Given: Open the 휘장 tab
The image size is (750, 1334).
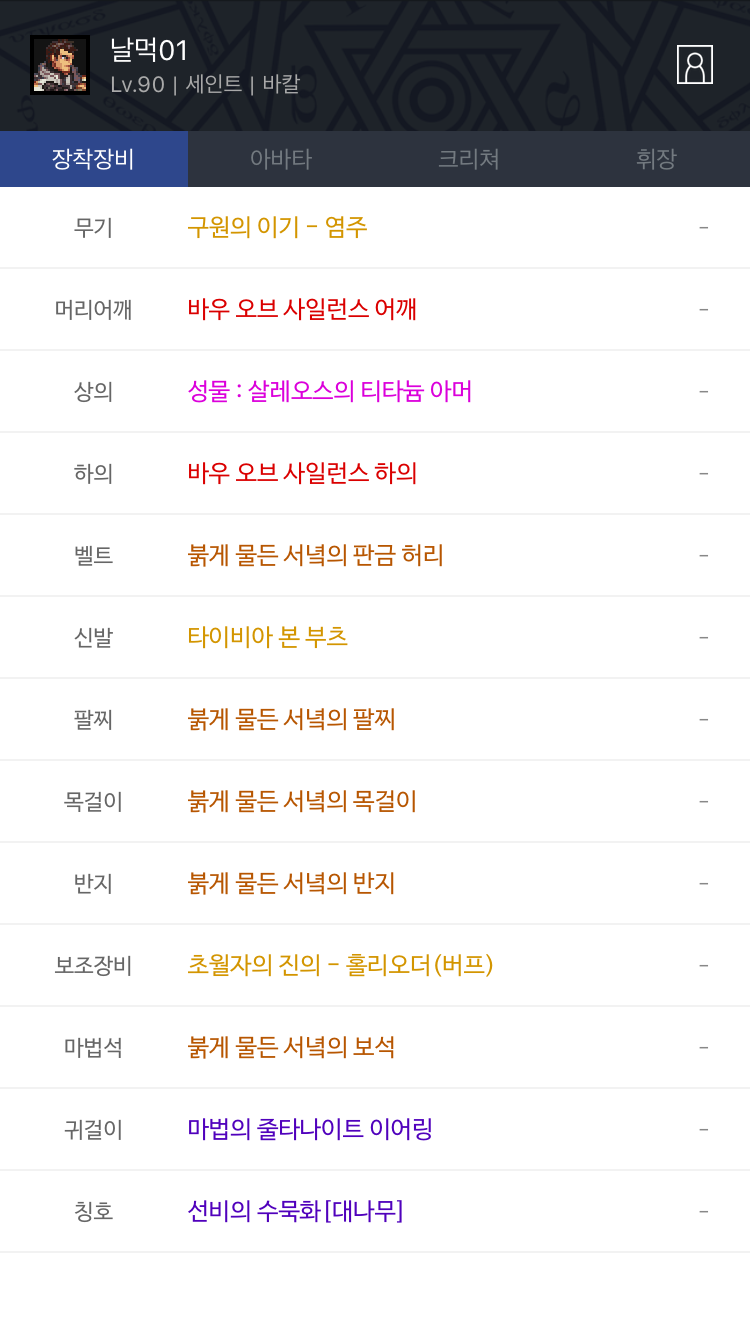Looking at the screenshot, I should [x=657, y=159].
